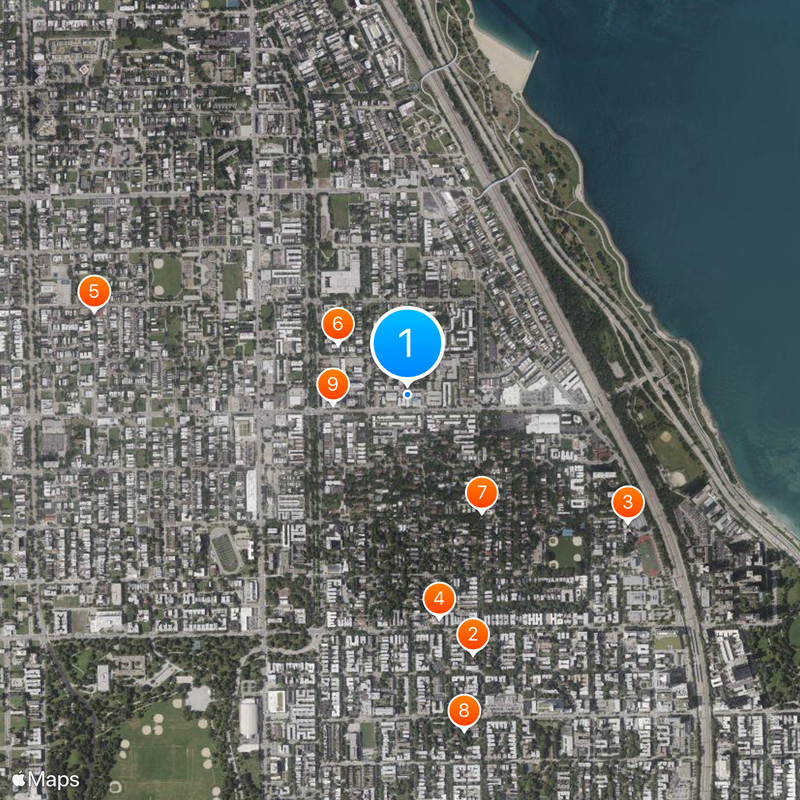
Task: Open the orange pin numbered 7
Action: point(482,492)
